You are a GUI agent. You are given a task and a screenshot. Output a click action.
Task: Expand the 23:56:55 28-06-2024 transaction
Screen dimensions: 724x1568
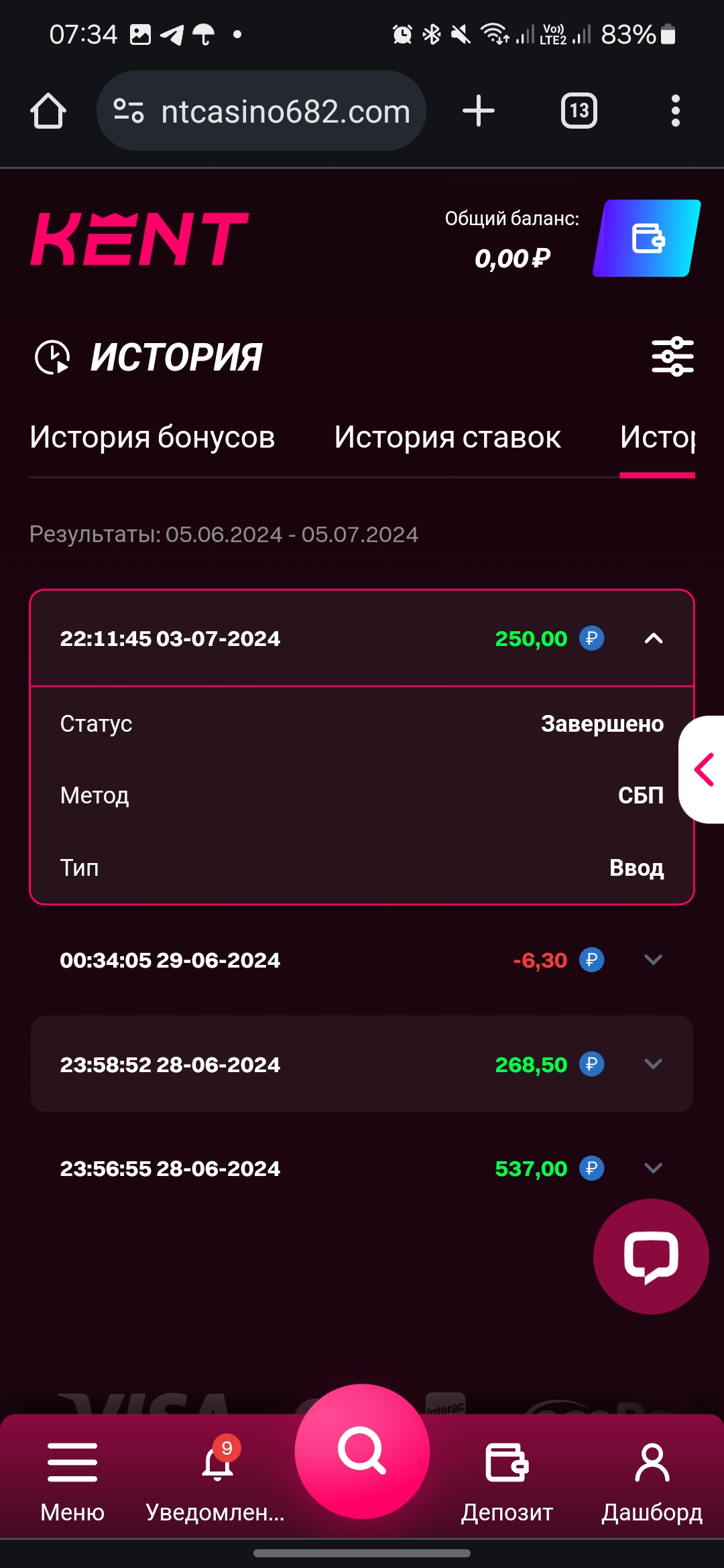point(362,1169)
